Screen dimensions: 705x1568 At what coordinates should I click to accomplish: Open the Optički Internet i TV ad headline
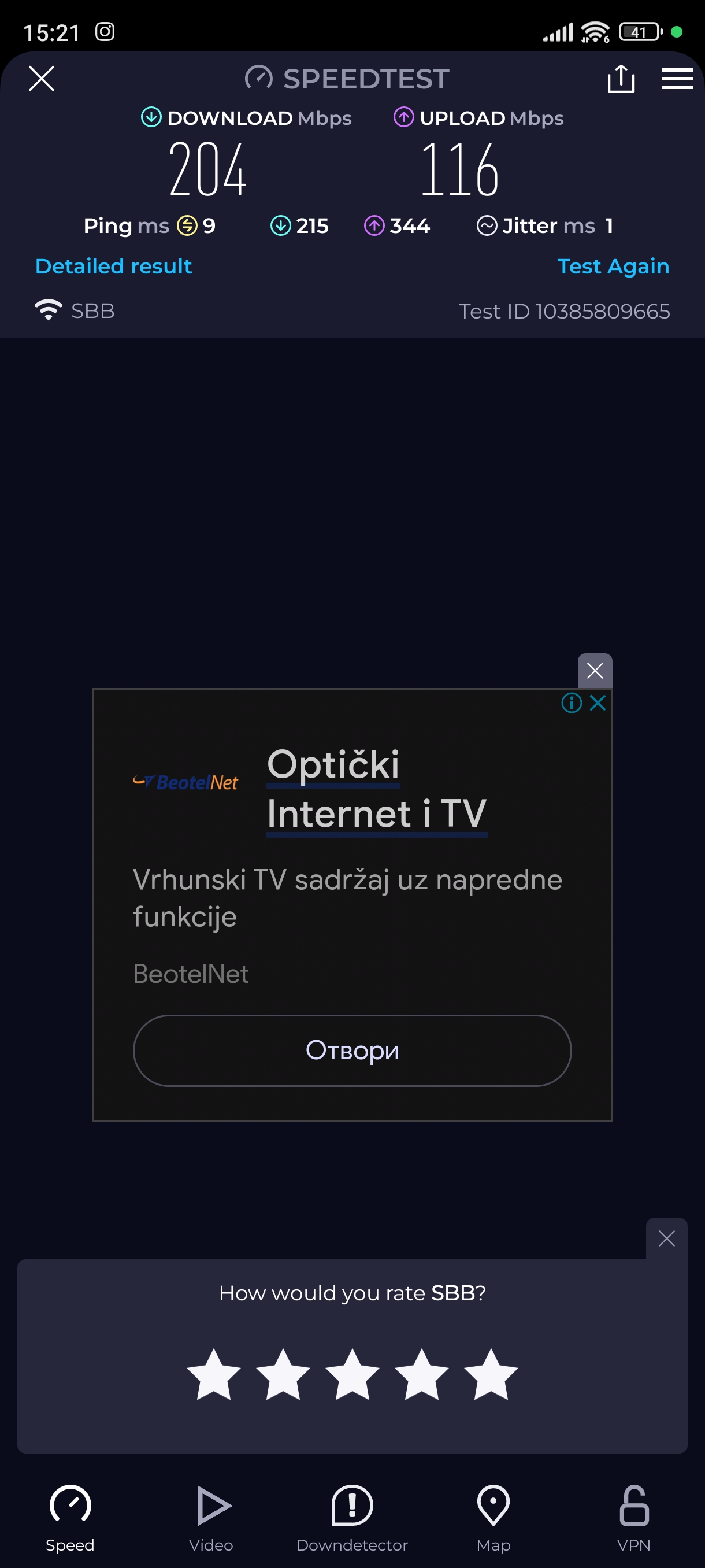click(377, 789)
